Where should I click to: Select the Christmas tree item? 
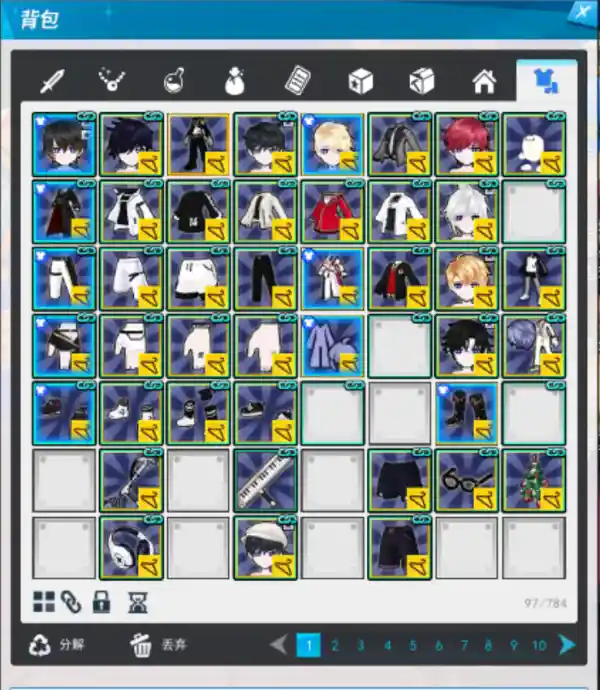pos(534,482)
